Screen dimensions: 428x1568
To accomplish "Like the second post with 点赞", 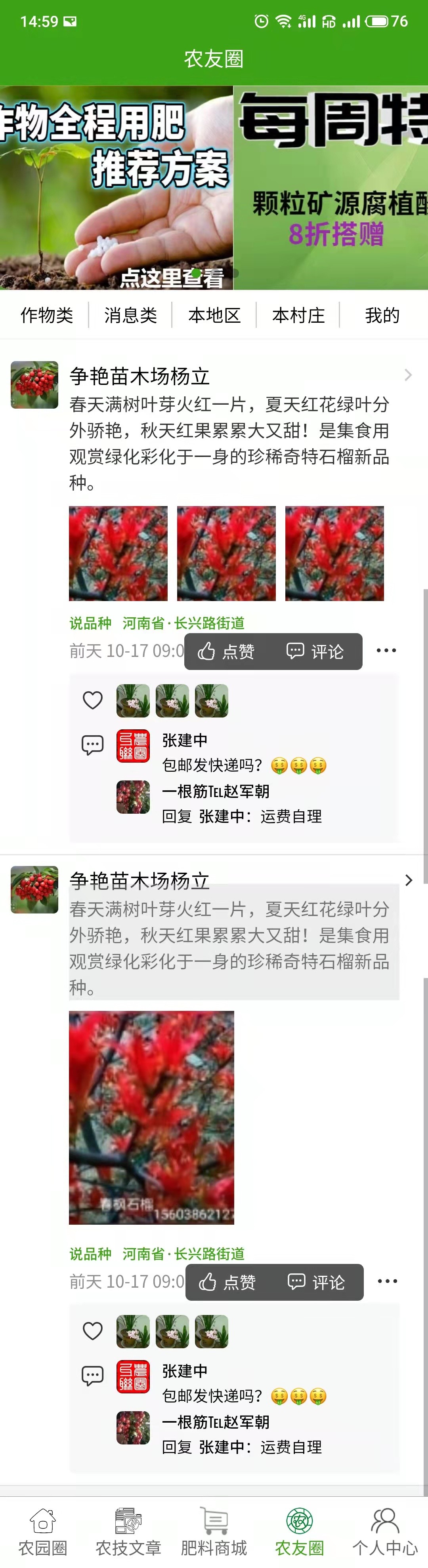I will 228,1283.
